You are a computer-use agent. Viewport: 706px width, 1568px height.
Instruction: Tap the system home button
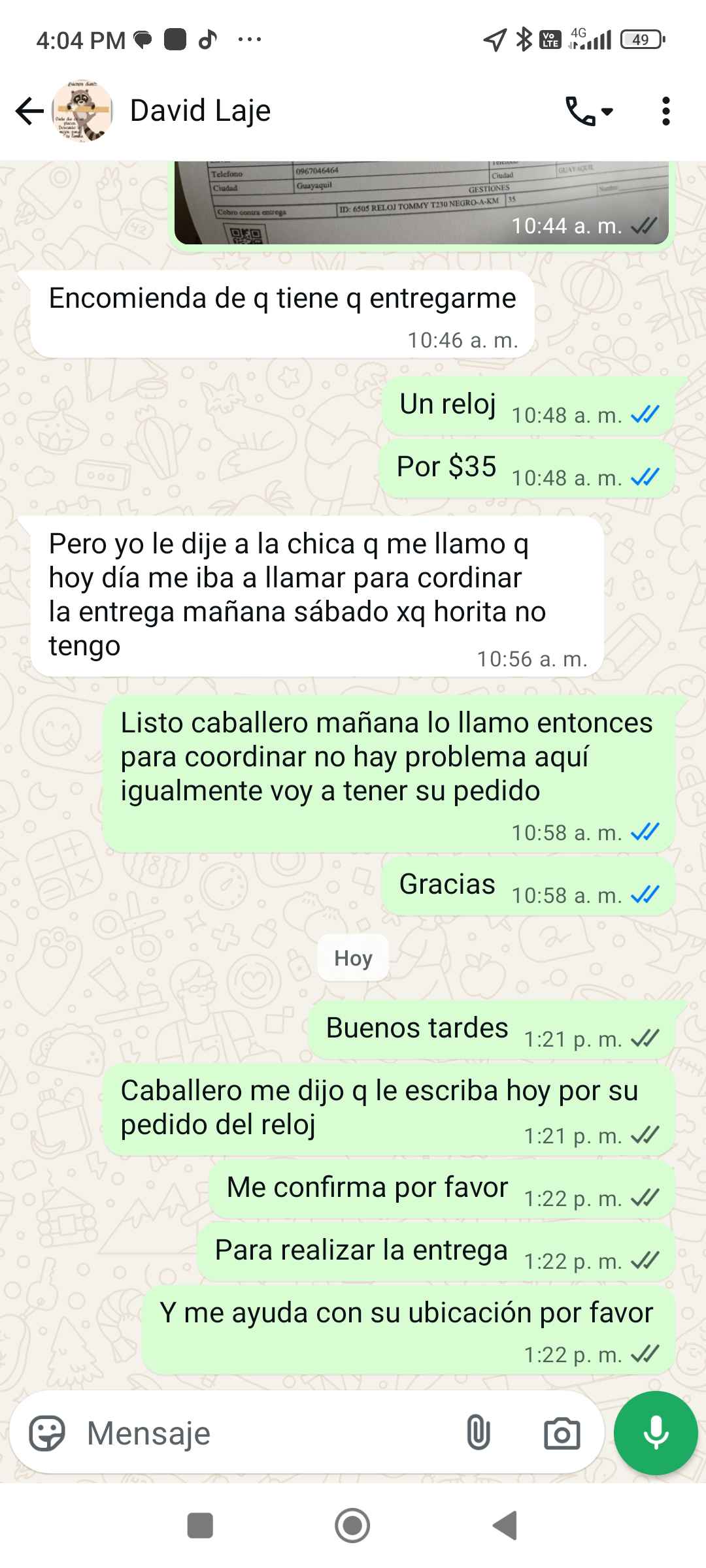(x=352, y=1526)
